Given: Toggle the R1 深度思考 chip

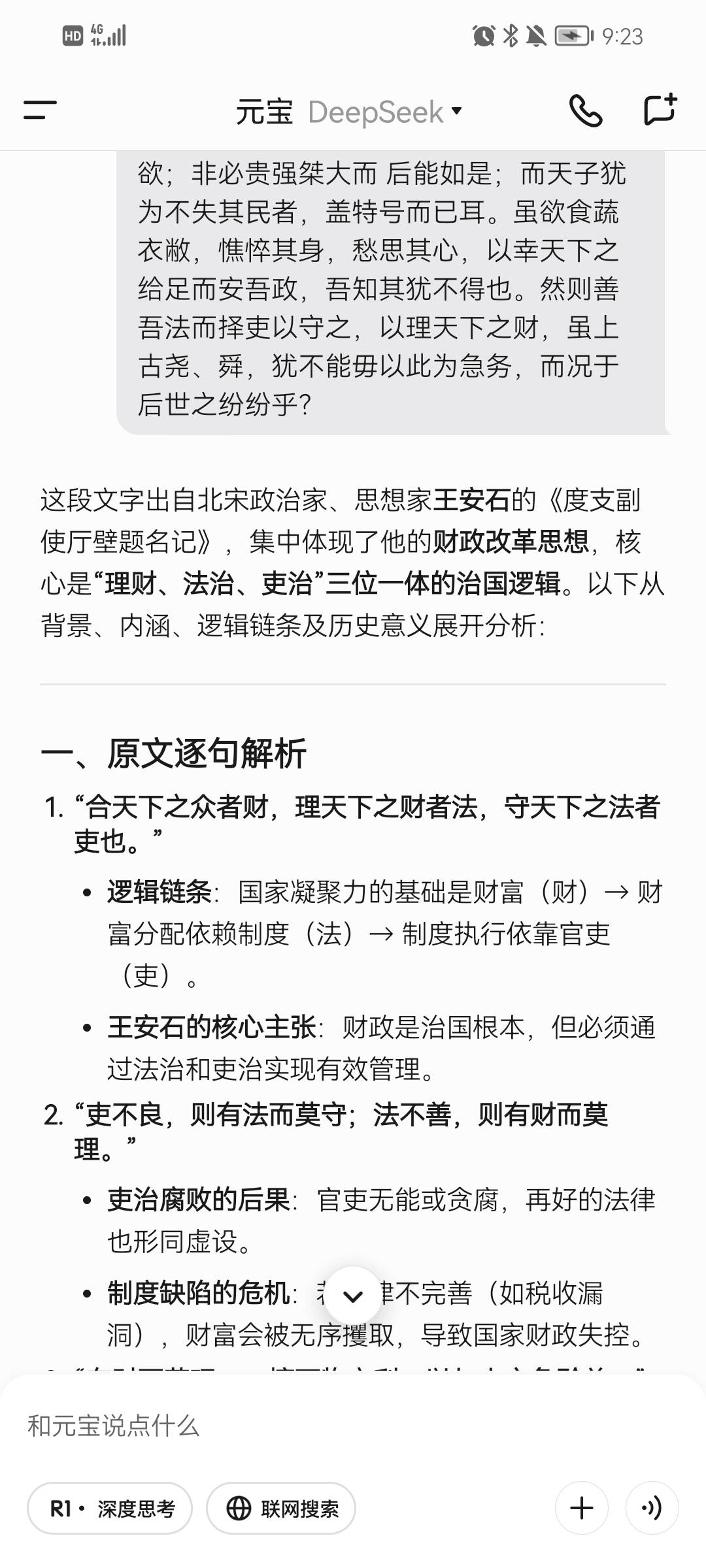Looking at the screenshot, I should (x=110, y=1508).
